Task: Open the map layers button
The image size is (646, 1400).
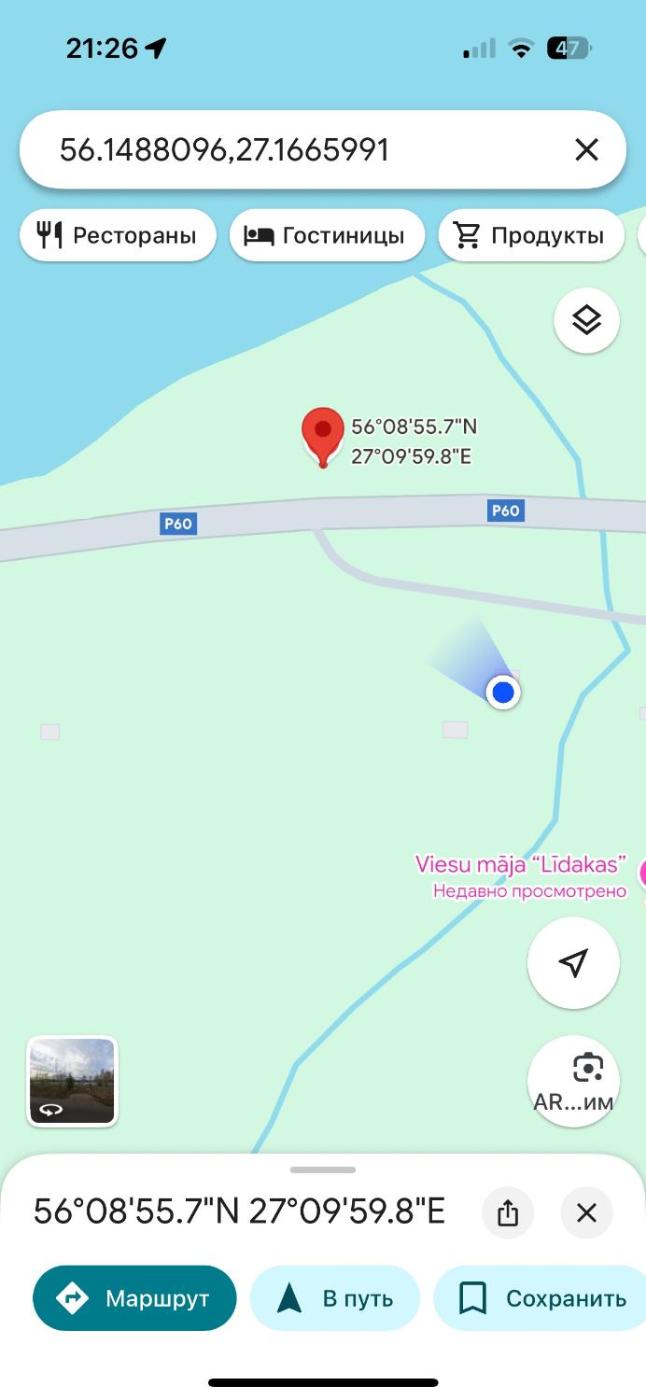Action: [x=586, y=320]
